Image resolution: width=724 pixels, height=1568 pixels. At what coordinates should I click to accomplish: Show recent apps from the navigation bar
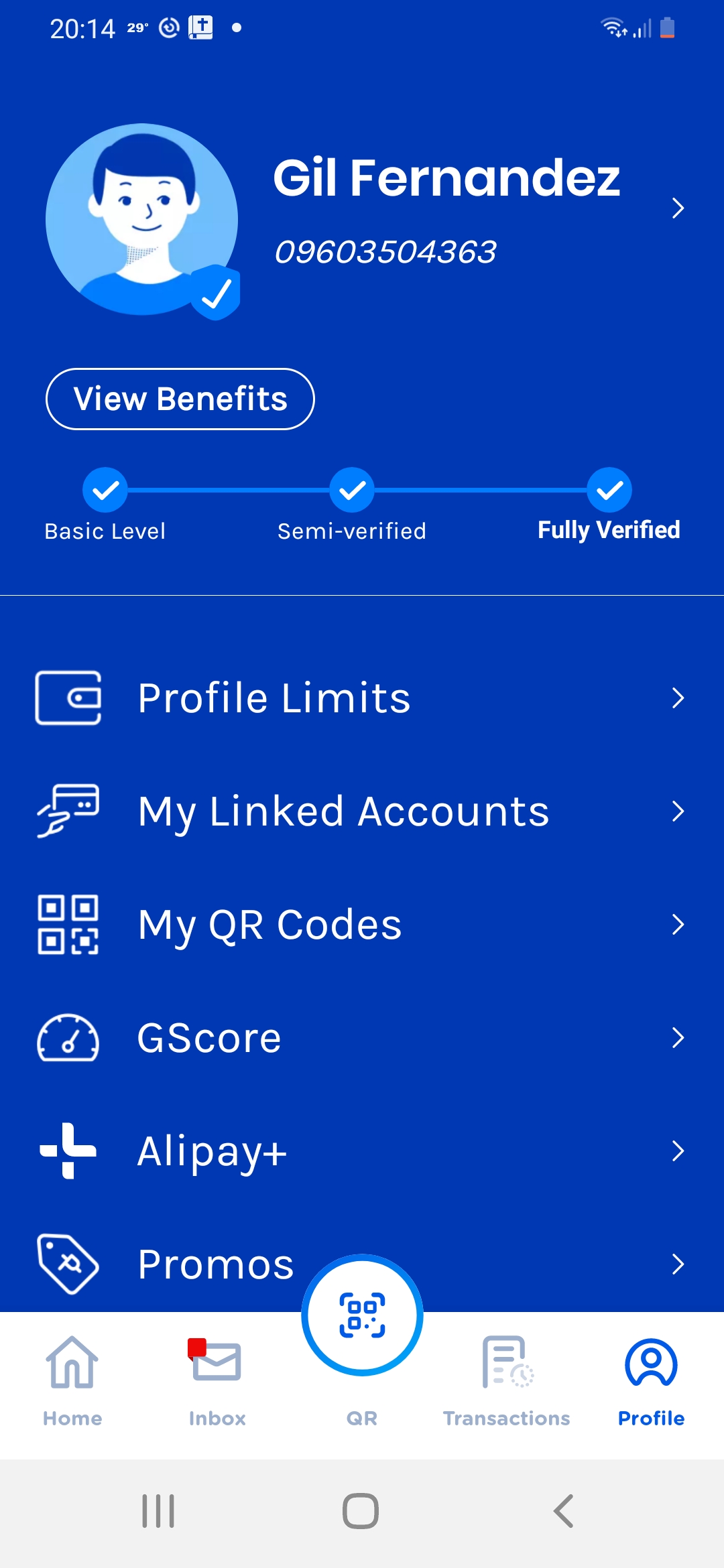pos(158,1511)
